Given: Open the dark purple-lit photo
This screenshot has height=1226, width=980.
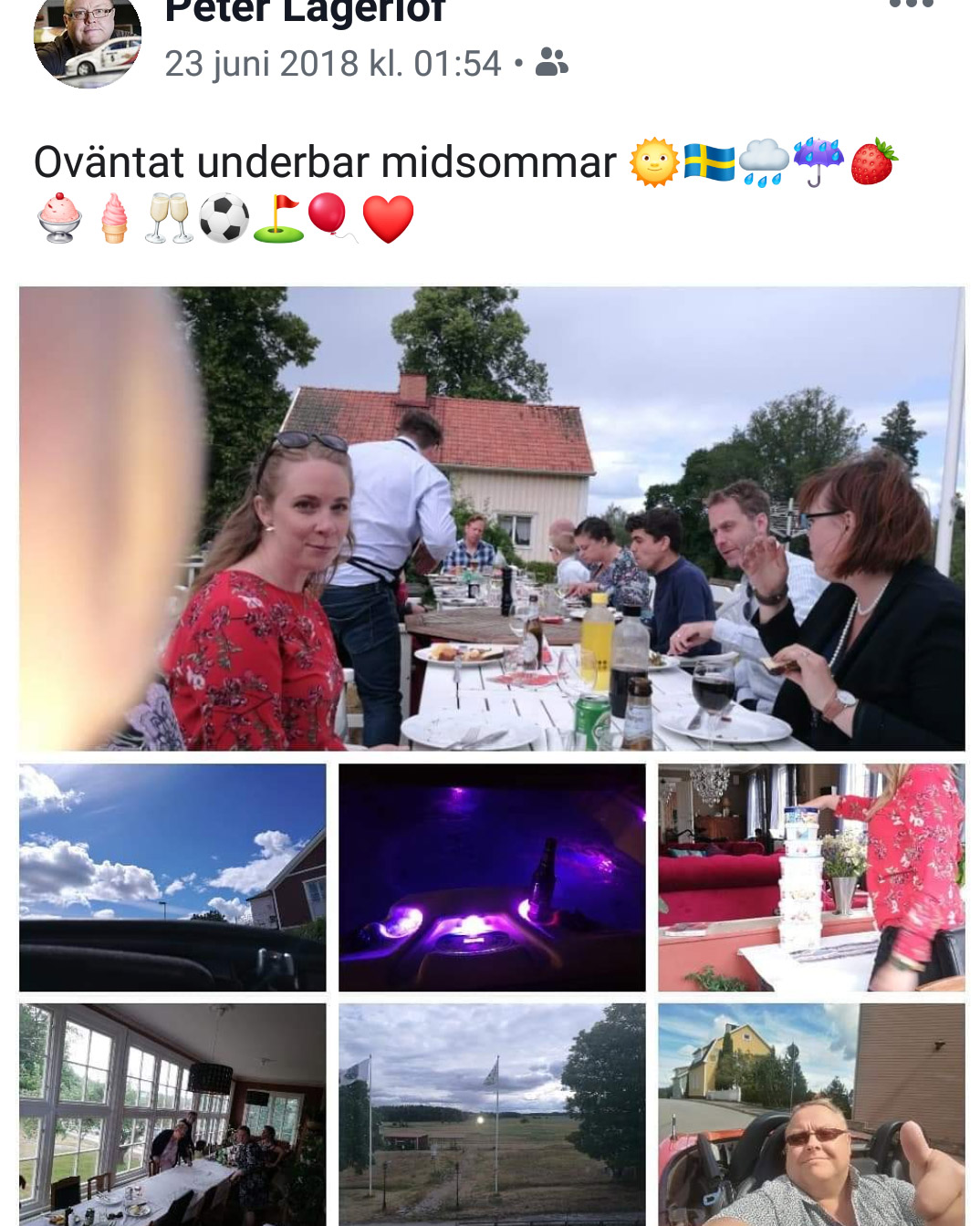Looking at the screenshot, I should click(x=492, y=878).
